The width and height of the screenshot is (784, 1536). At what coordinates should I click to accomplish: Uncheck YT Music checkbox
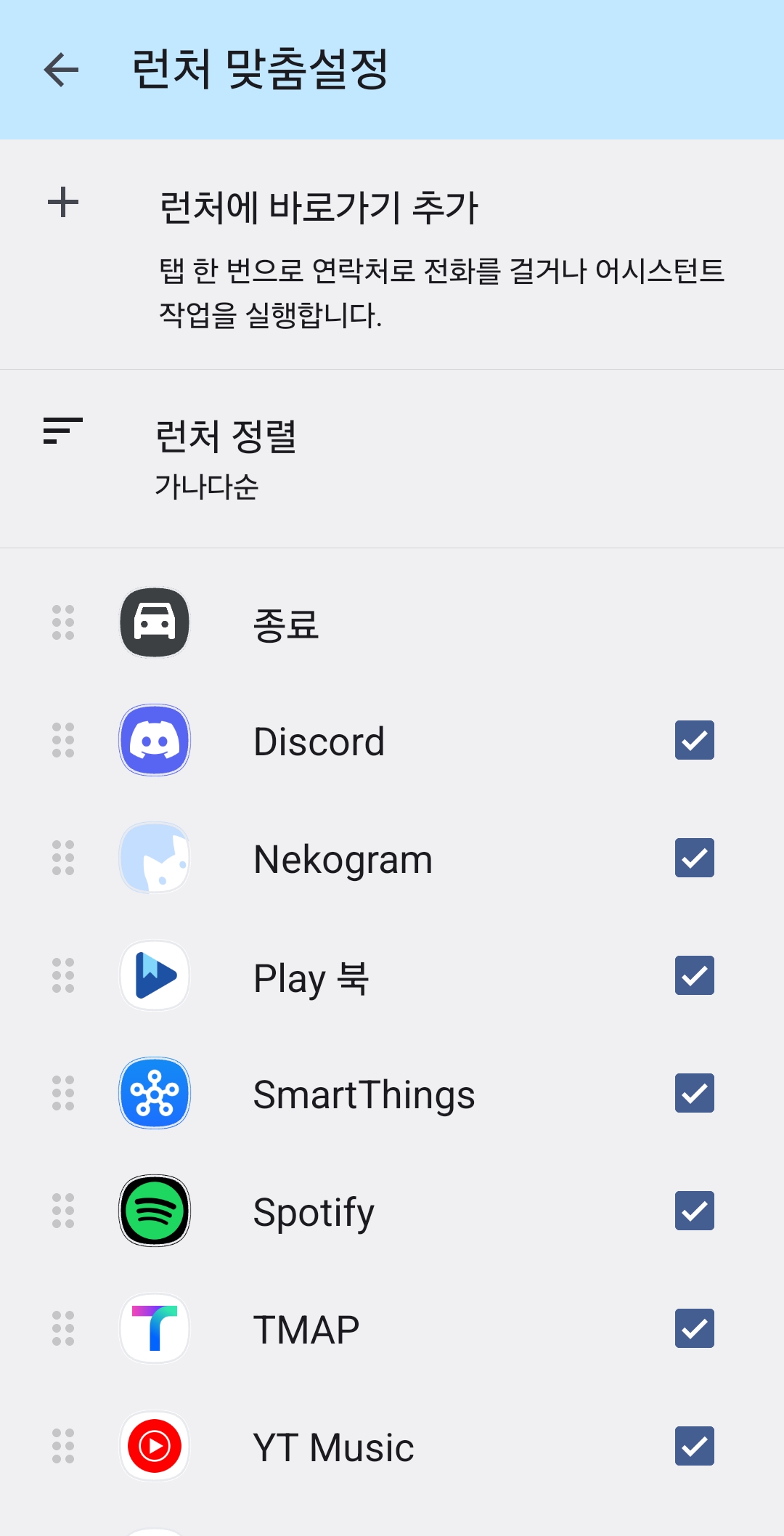click(x=694, y=1446)
